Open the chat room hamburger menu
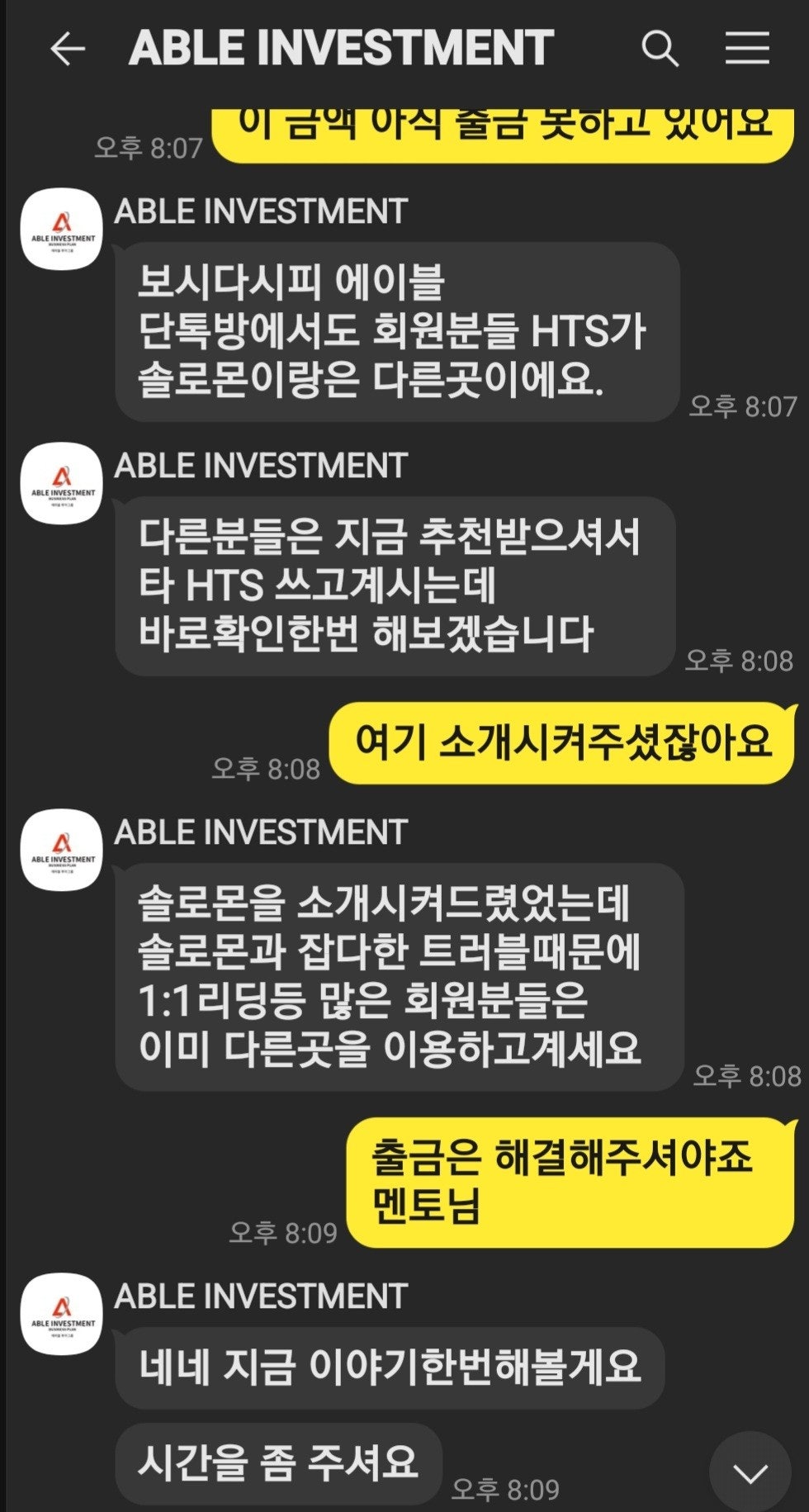The height and width of the screenshot is (1512, 809). click(747, 49)
